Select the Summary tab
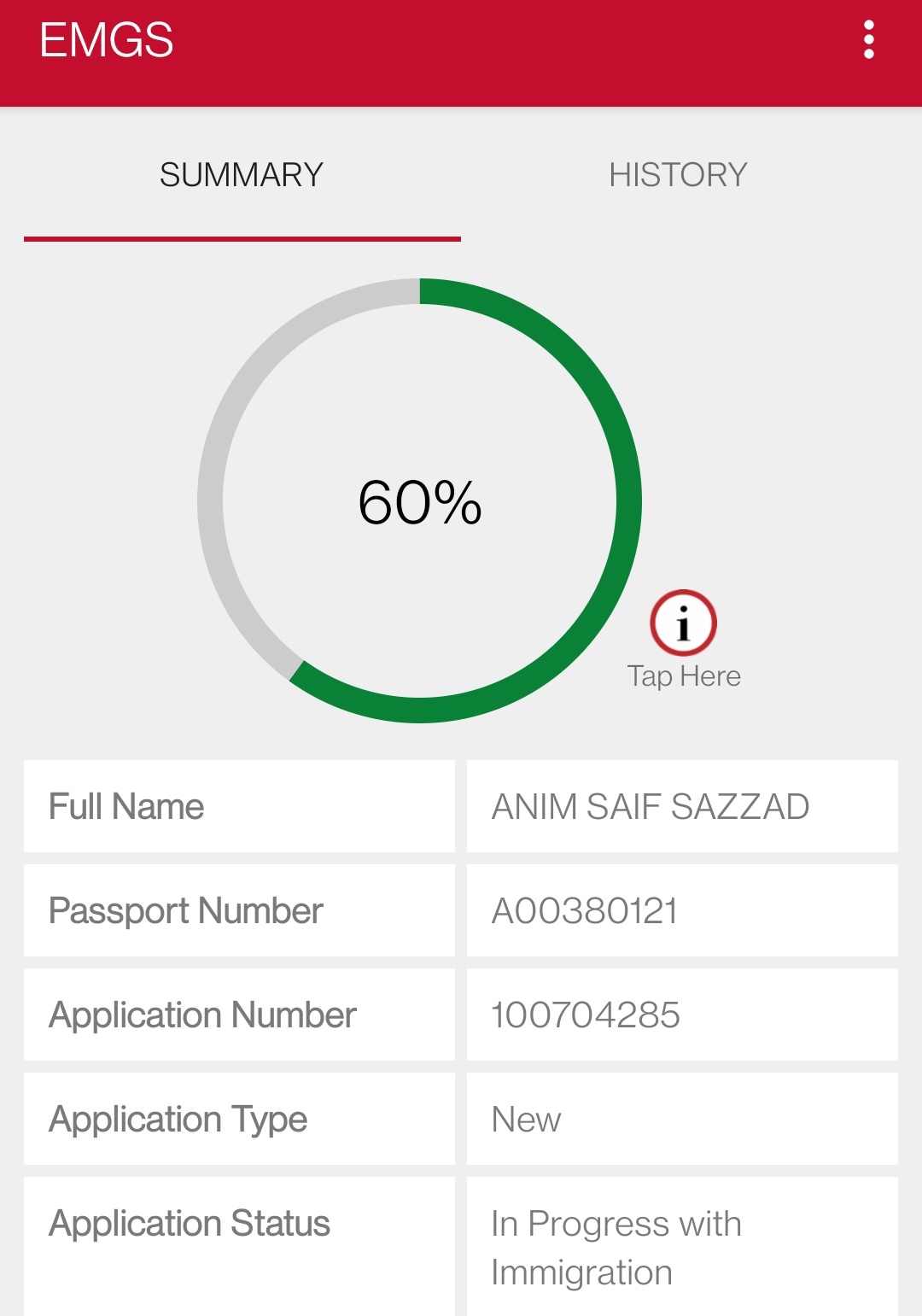Viewport: 922px width, 1316px height. (x=242, y=175)
